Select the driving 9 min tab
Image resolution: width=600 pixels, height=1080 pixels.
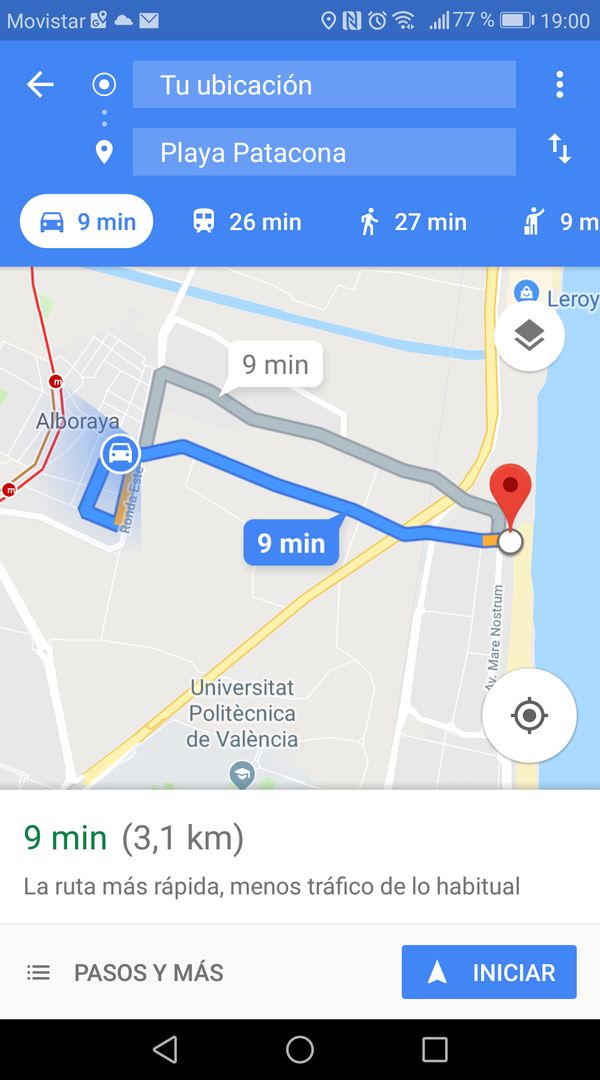(87, 221)
